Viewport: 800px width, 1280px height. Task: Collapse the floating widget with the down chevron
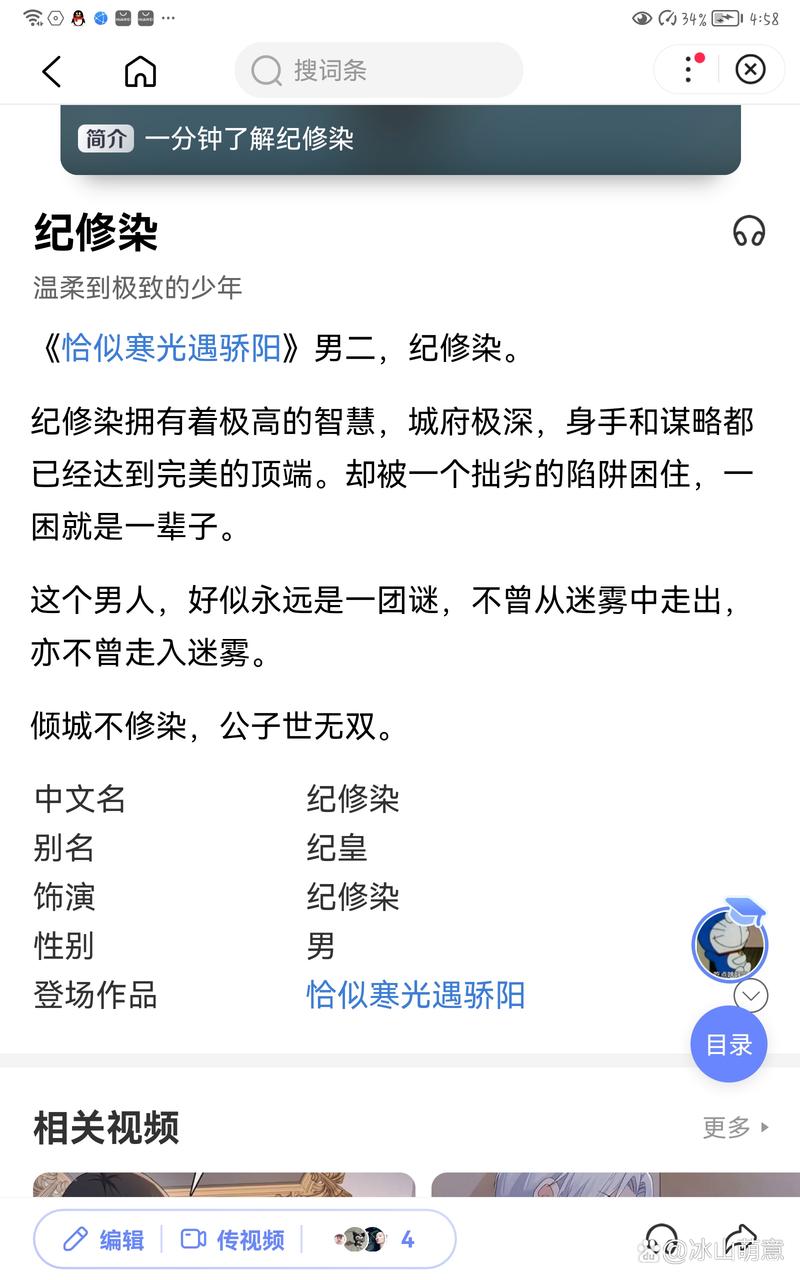point(751,996)
